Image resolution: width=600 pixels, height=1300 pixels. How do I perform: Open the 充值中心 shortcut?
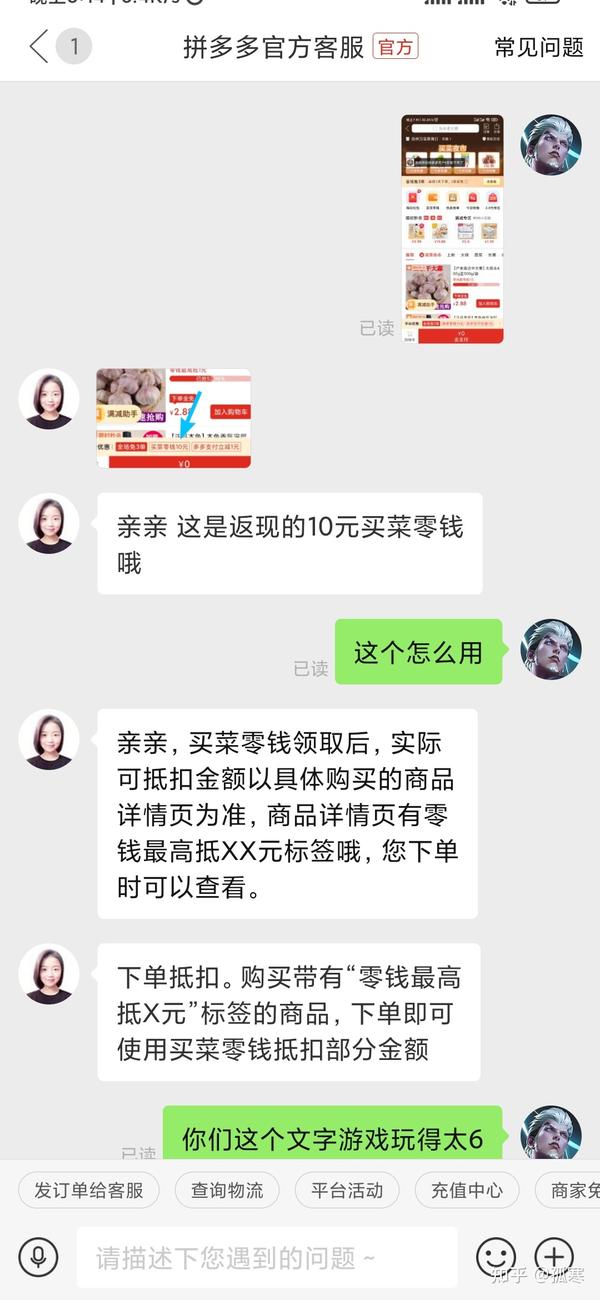pos(467,1190)
